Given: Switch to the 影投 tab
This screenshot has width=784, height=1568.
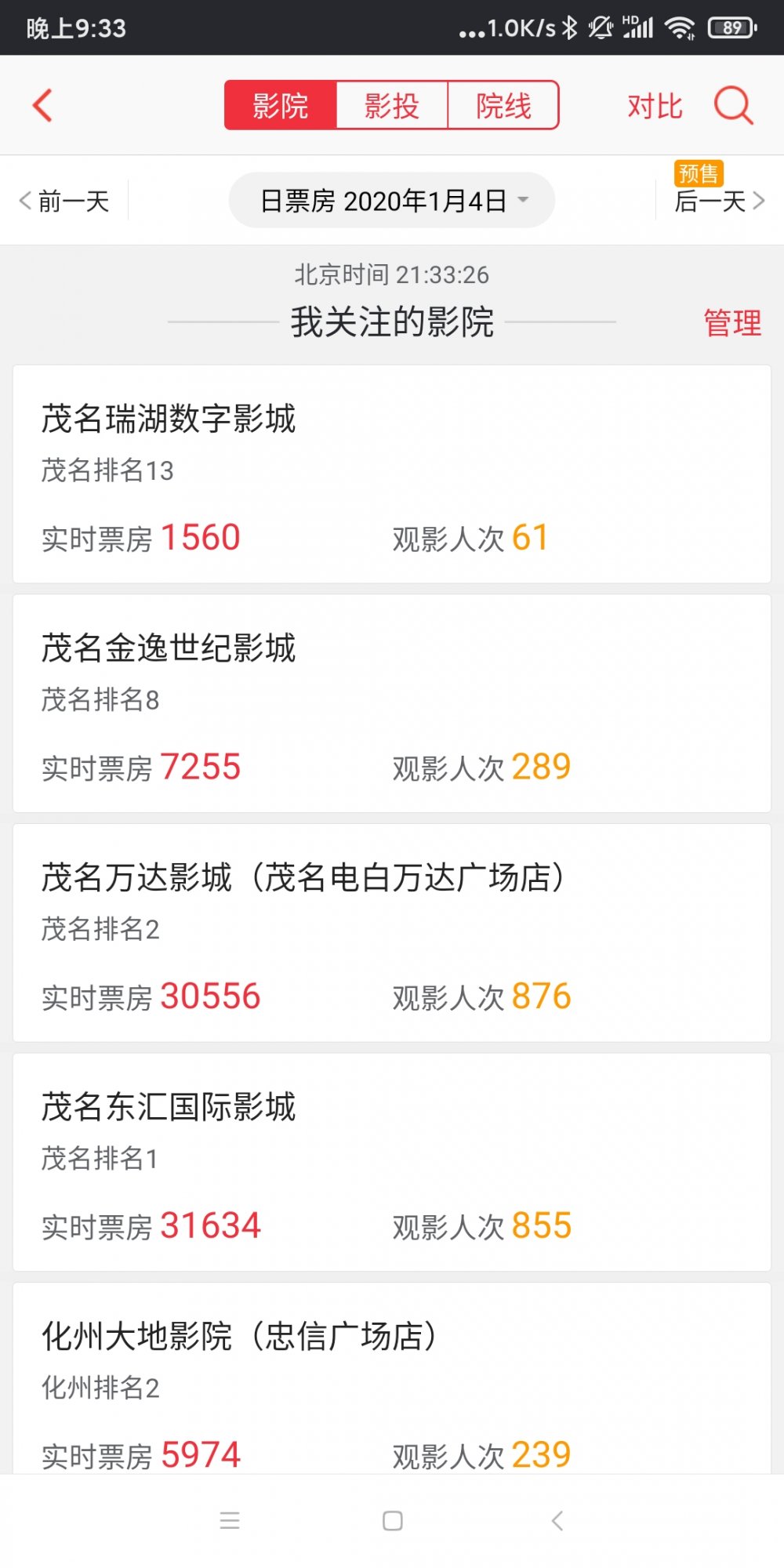Looking at the screenshot, I should tap(392, 105).
